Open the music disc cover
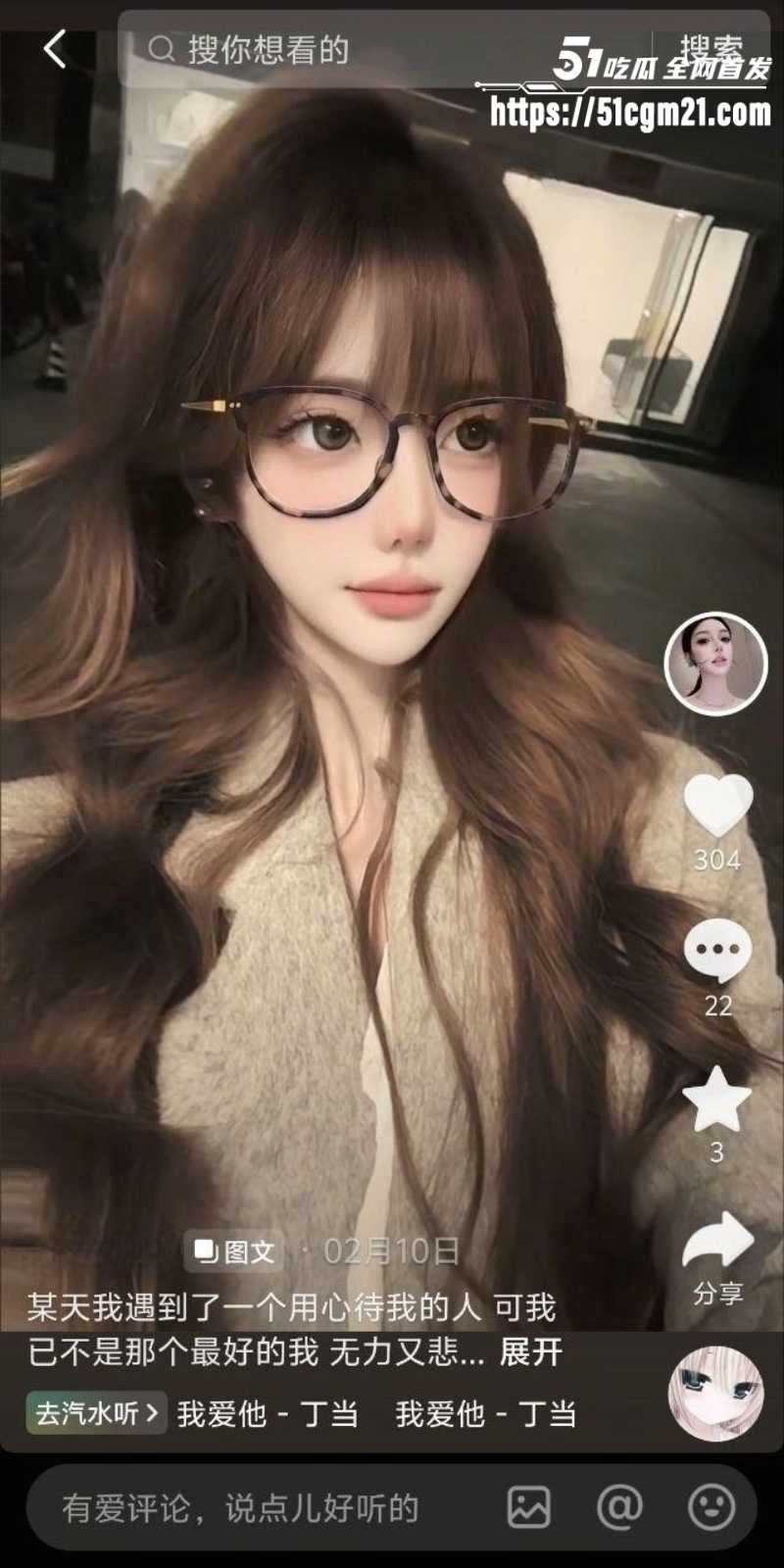 (715, 1393)
